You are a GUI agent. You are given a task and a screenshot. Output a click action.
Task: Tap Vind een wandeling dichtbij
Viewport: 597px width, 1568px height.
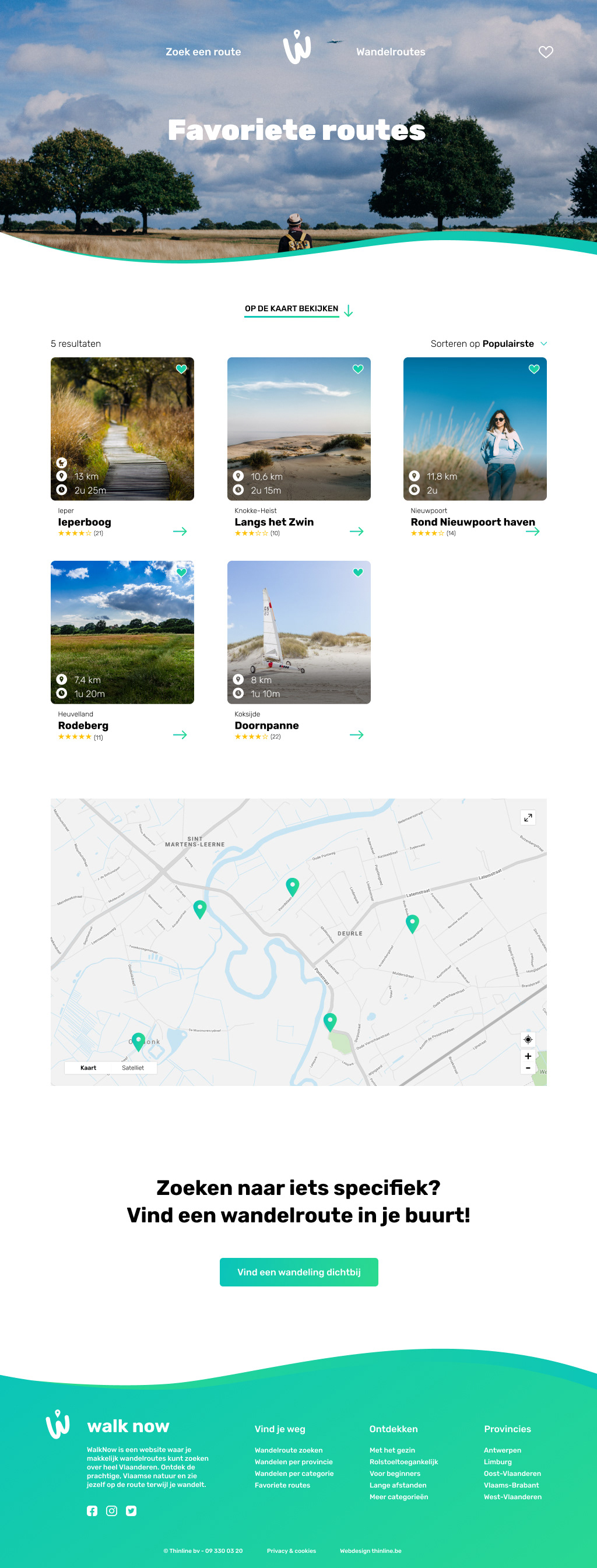click(x=298, y=1272)
